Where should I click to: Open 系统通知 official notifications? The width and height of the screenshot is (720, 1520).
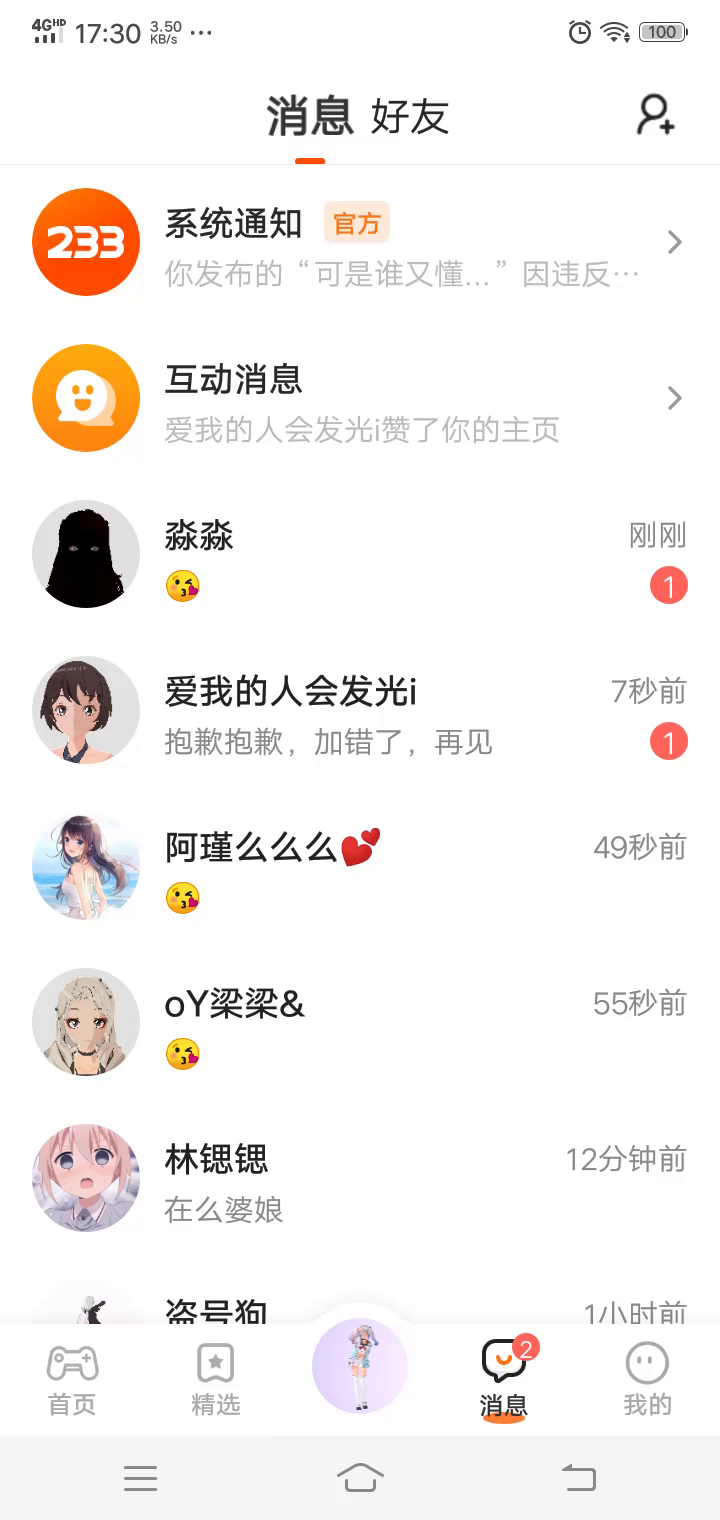(x=360, y=242)
